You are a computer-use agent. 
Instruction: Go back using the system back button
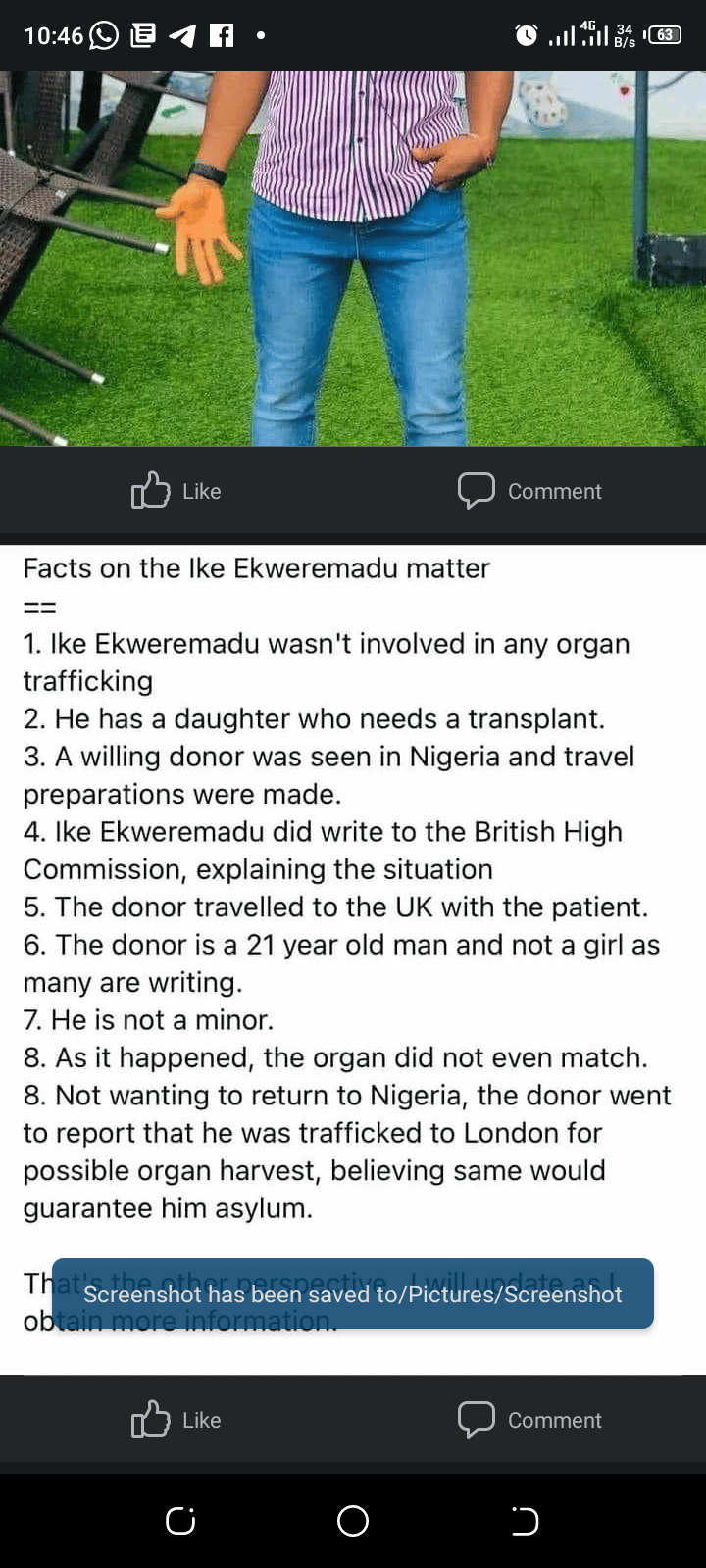[525, 1521]
